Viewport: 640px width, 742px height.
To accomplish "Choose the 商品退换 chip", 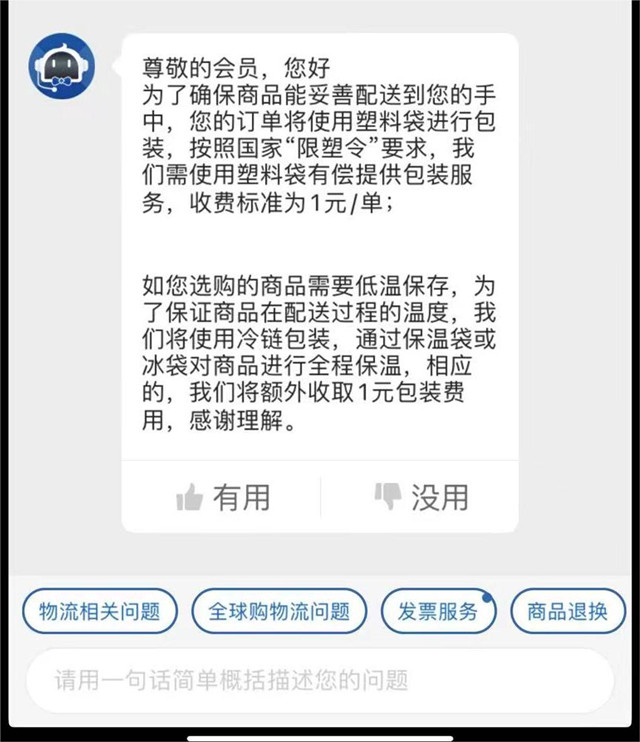I will pos(567,611).
